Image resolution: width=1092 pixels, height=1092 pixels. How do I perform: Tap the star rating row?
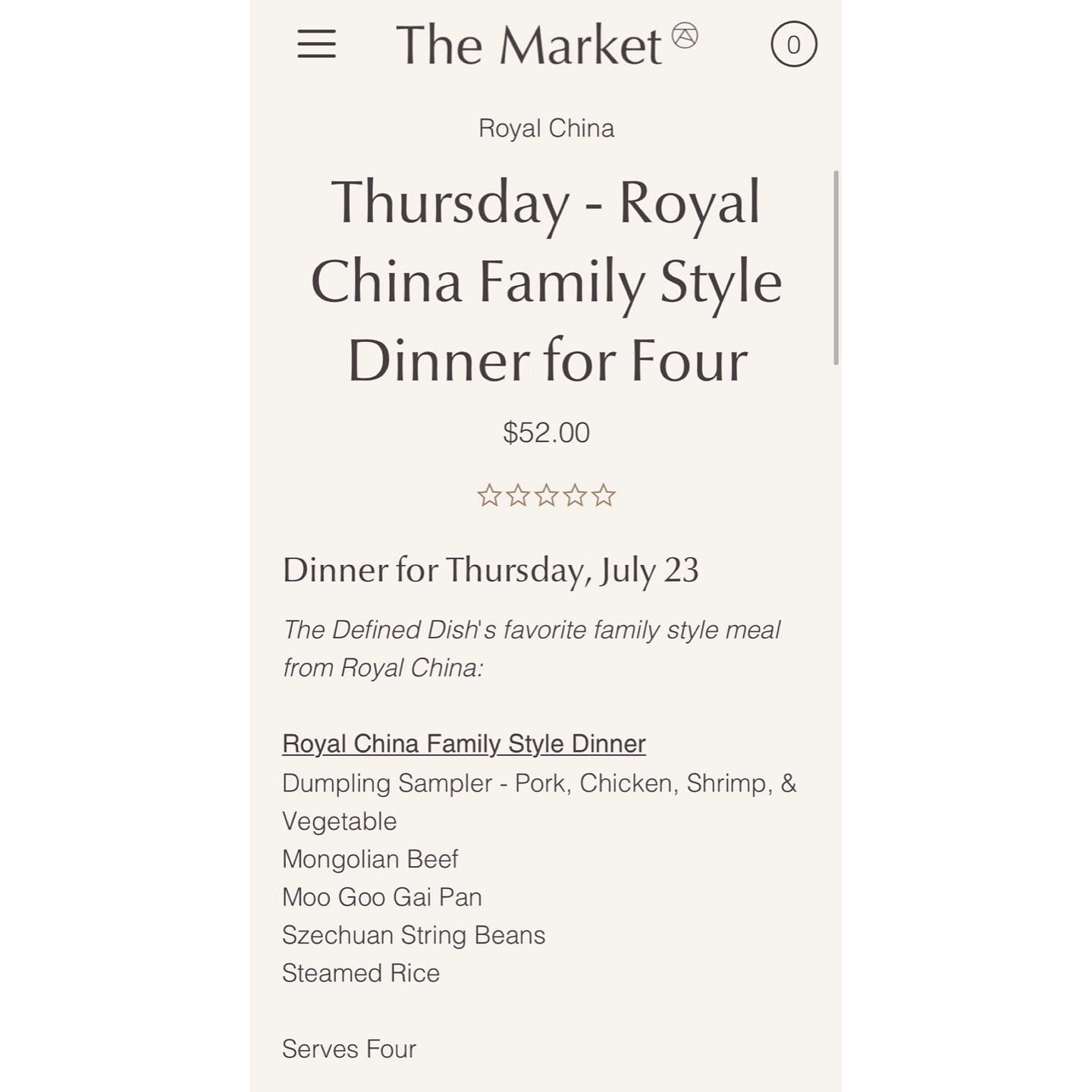[546, 496]
